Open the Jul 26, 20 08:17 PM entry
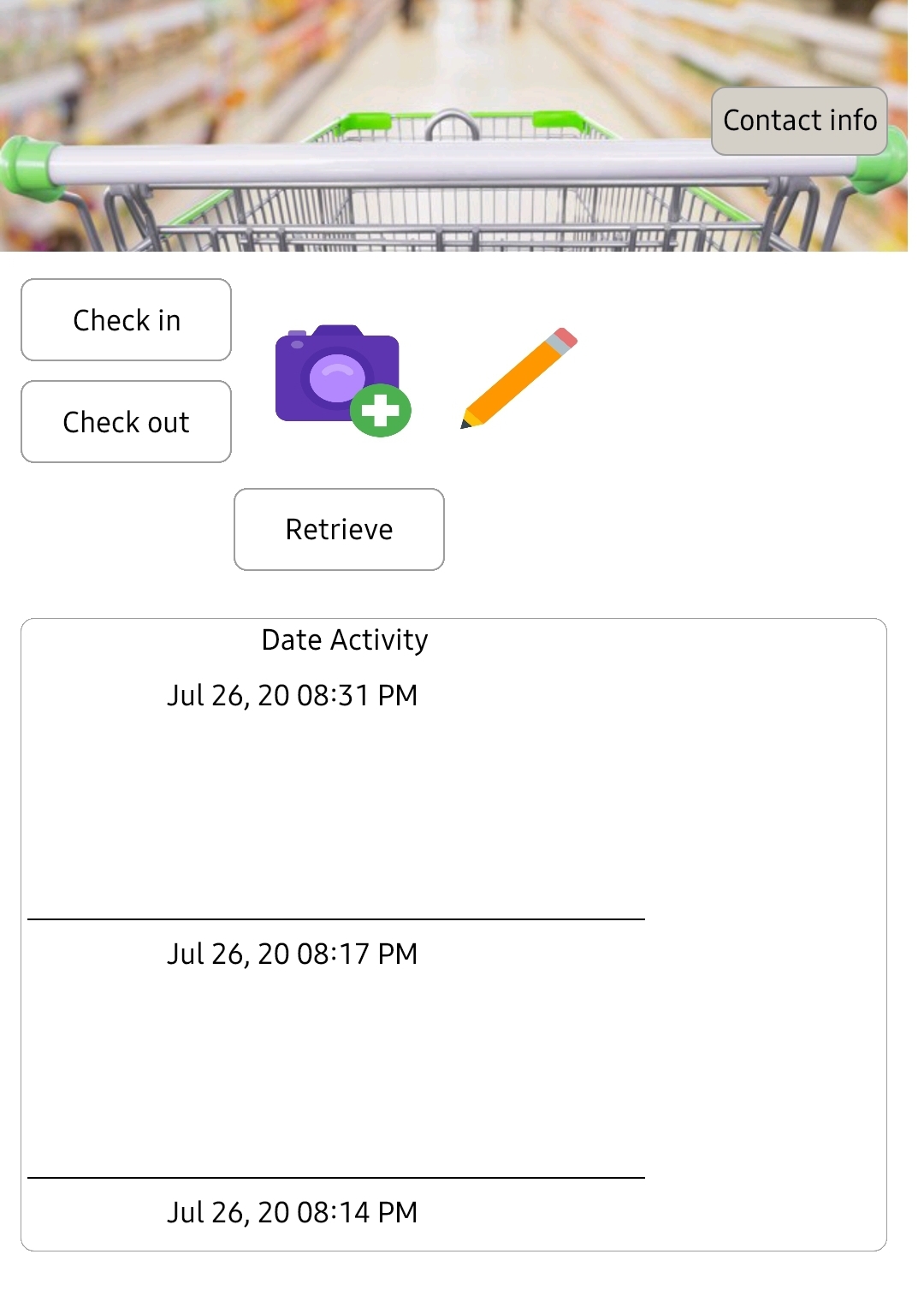This screenshot has height=1296, width=924. point(293,954)
